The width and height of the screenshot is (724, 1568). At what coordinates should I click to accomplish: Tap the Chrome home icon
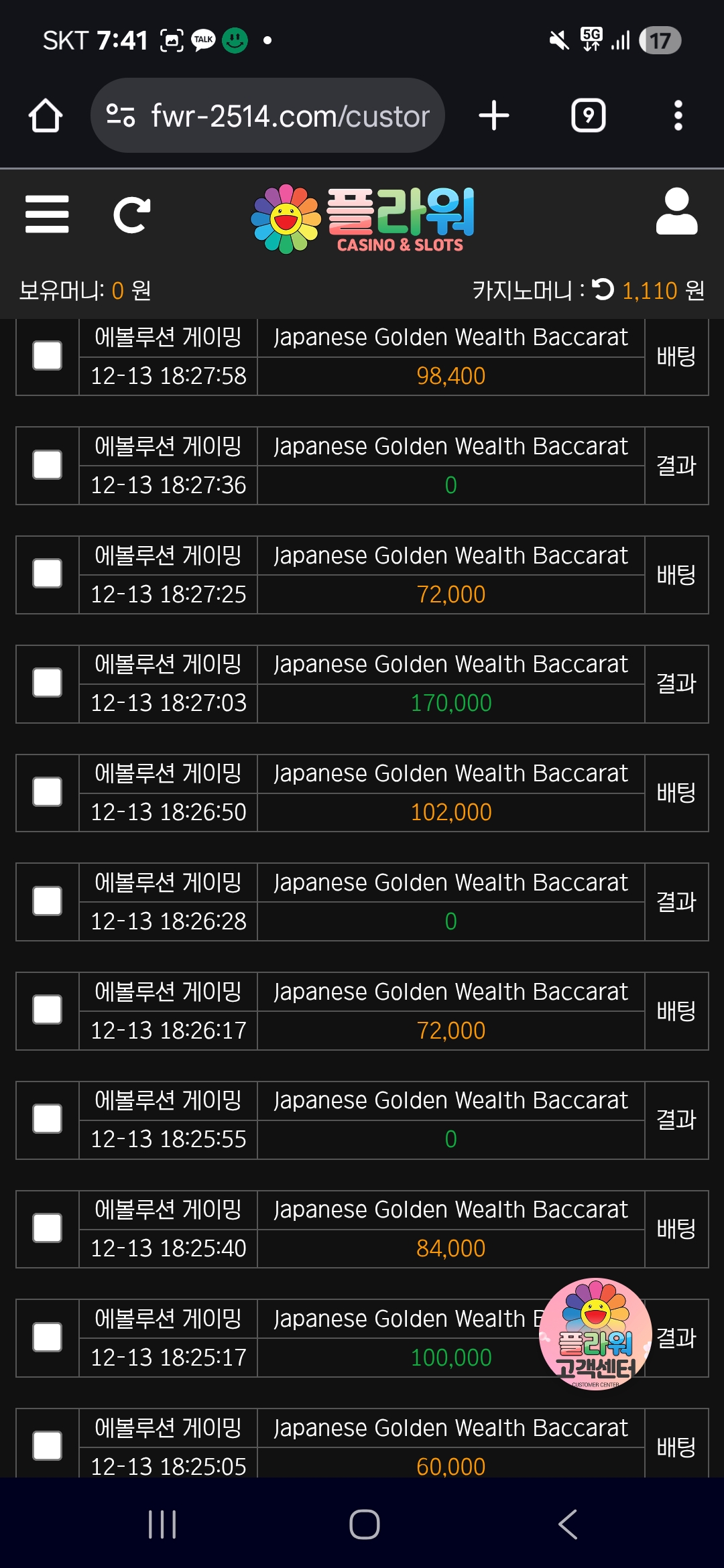coord(44,114)
